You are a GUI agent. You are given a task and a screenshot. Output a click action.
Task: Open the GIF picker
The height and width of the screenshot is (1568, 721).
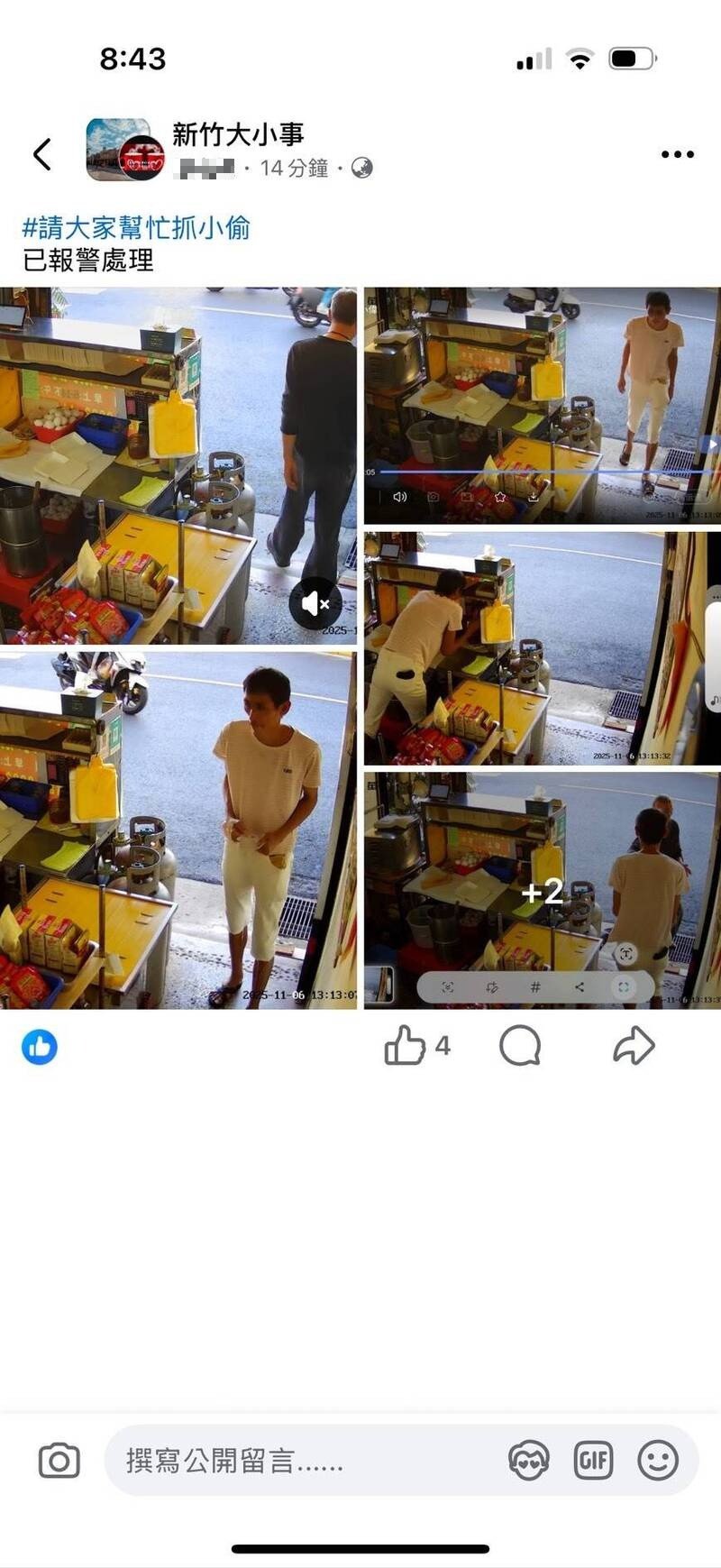(593, 1460)
